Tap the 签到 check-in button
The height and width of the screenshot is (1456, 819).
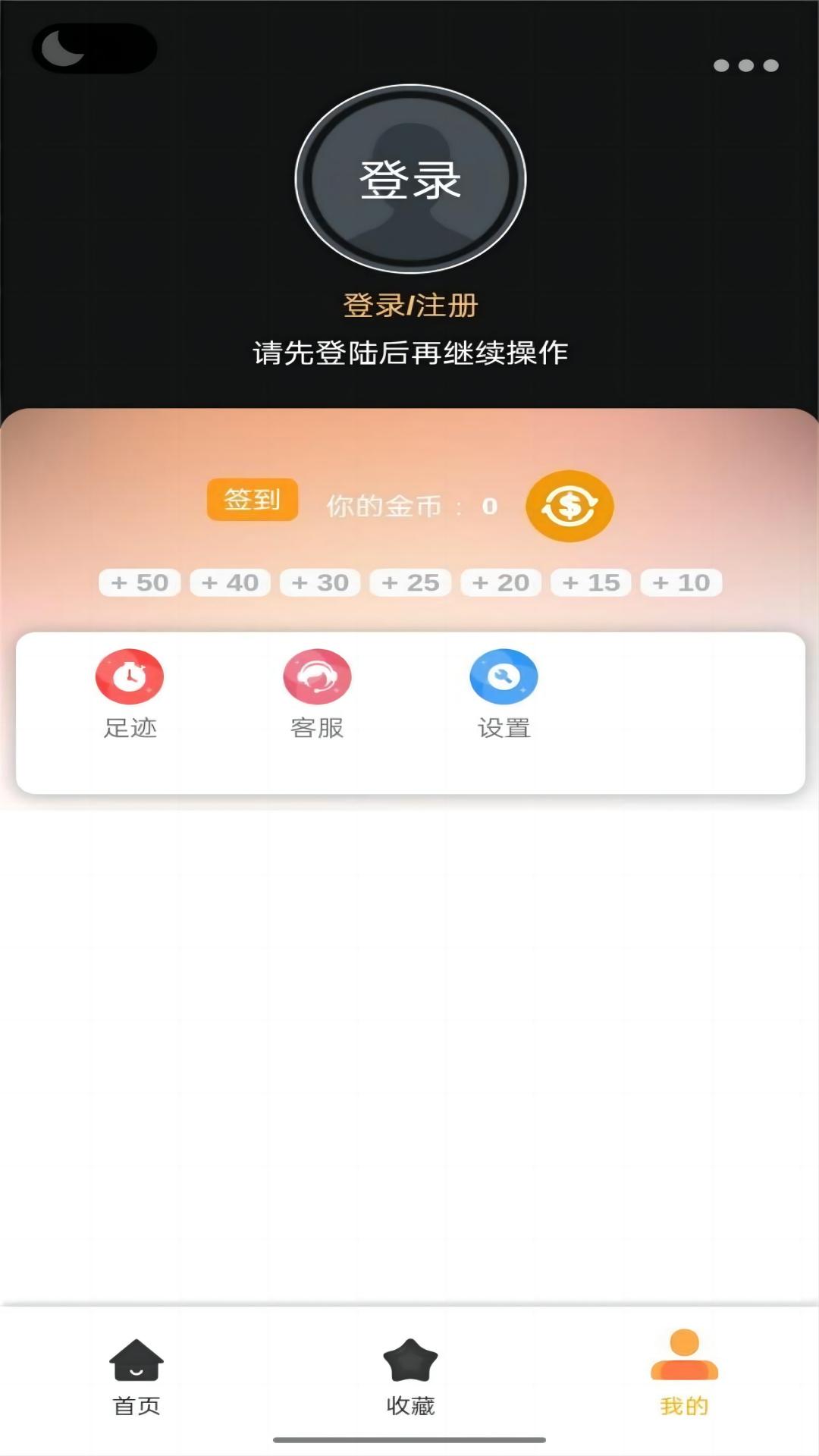coord(252,500)
